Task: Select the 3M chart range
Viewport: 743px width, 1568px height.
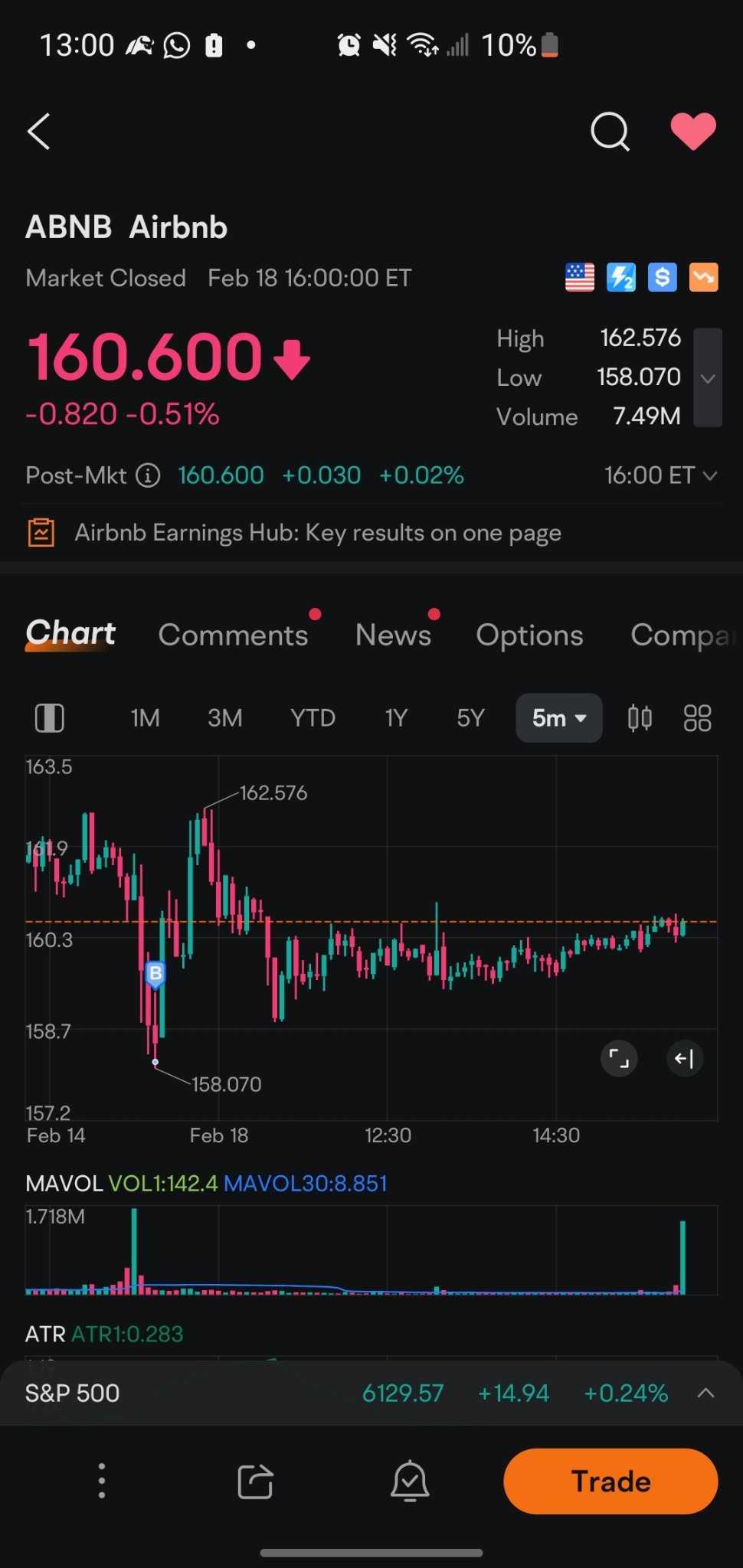Action: tap(224, 718)
